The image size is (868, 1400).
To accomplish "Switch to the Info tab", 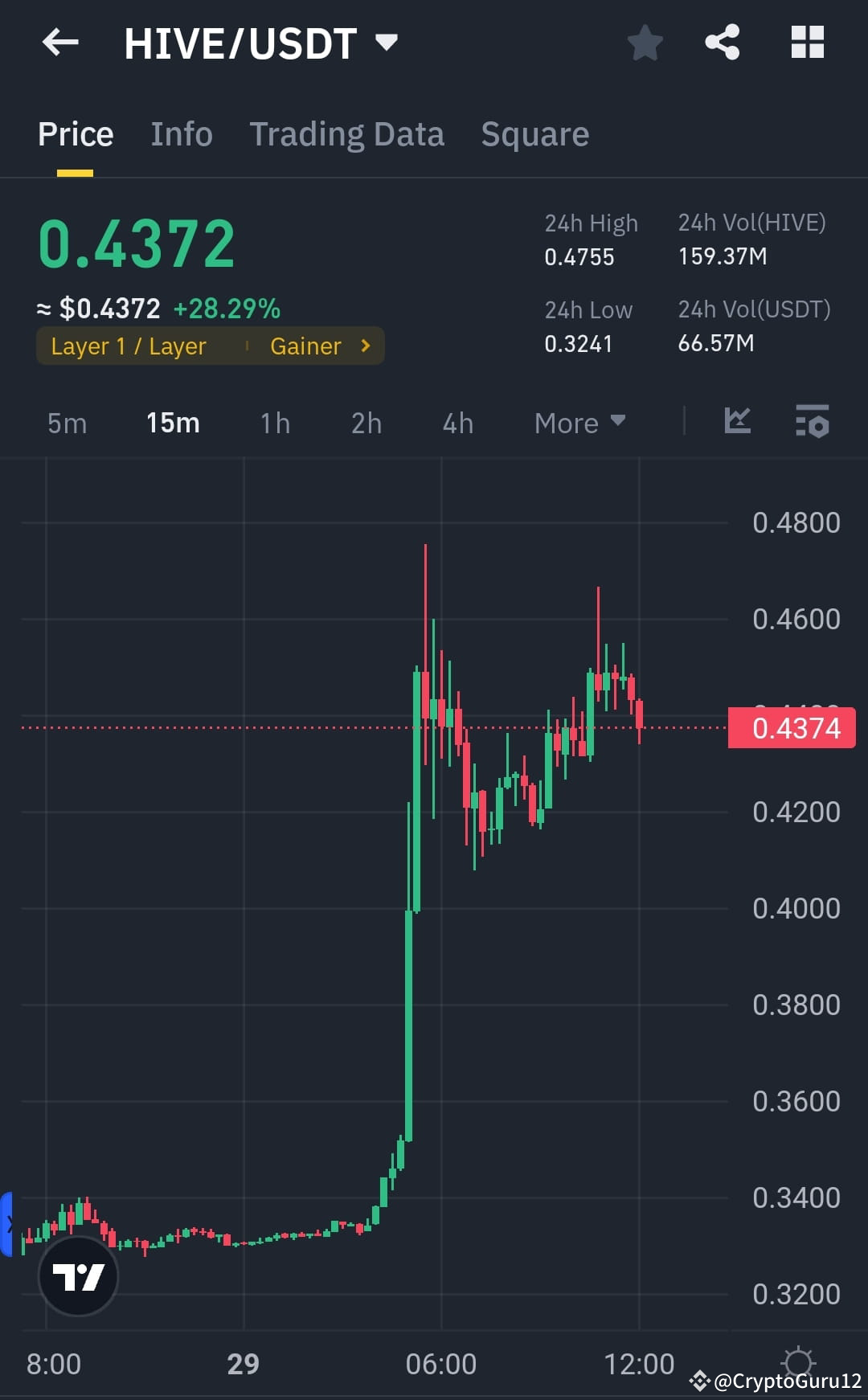I will 181,133.
